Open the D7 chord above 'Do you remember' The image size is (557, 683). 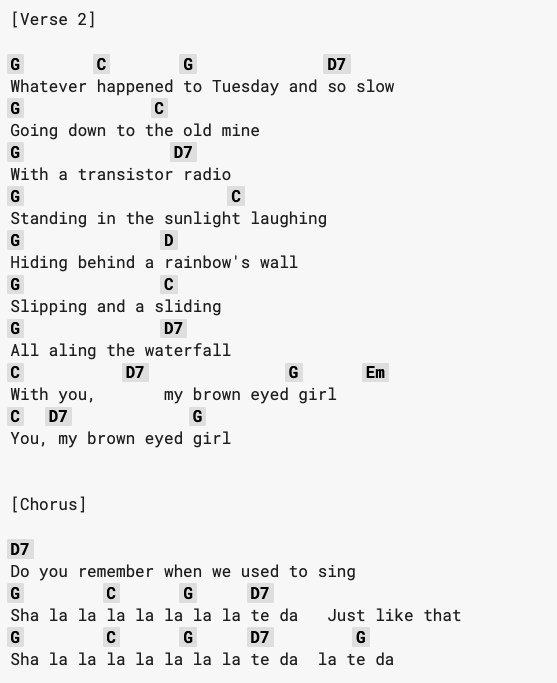[20, 549]
